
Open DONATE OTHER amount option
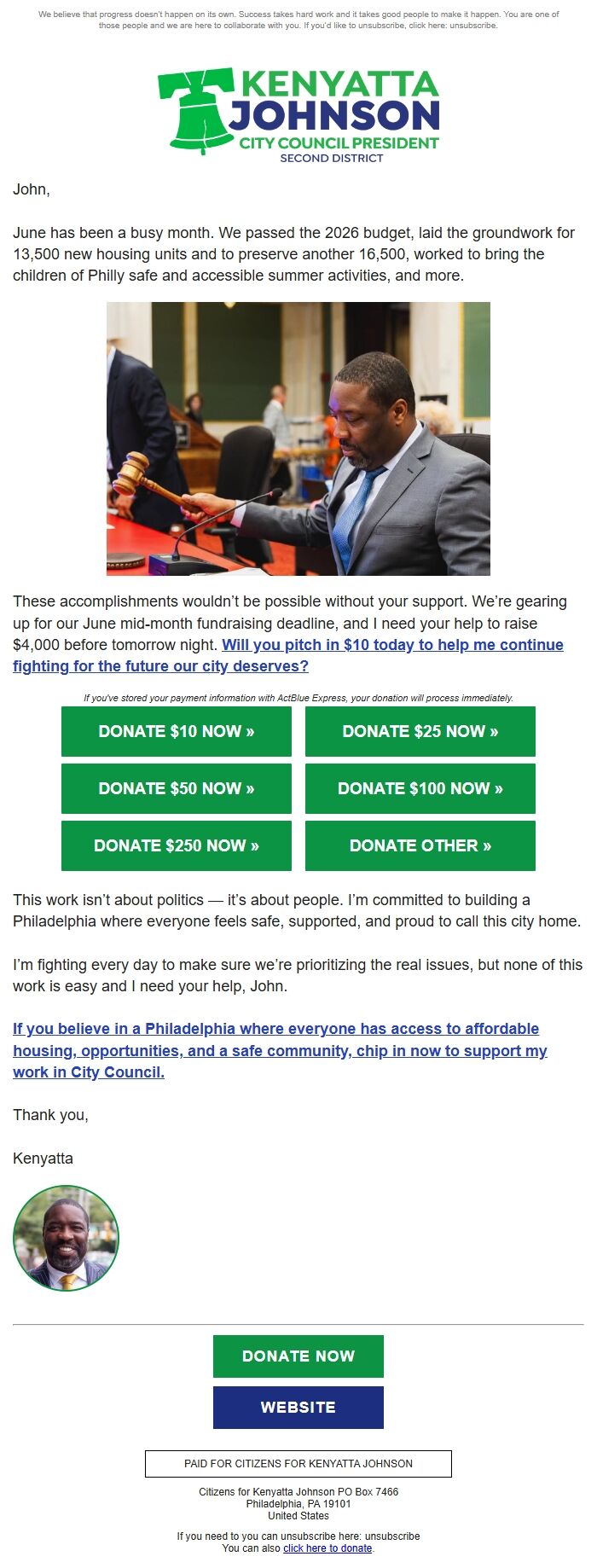(420, 845)
